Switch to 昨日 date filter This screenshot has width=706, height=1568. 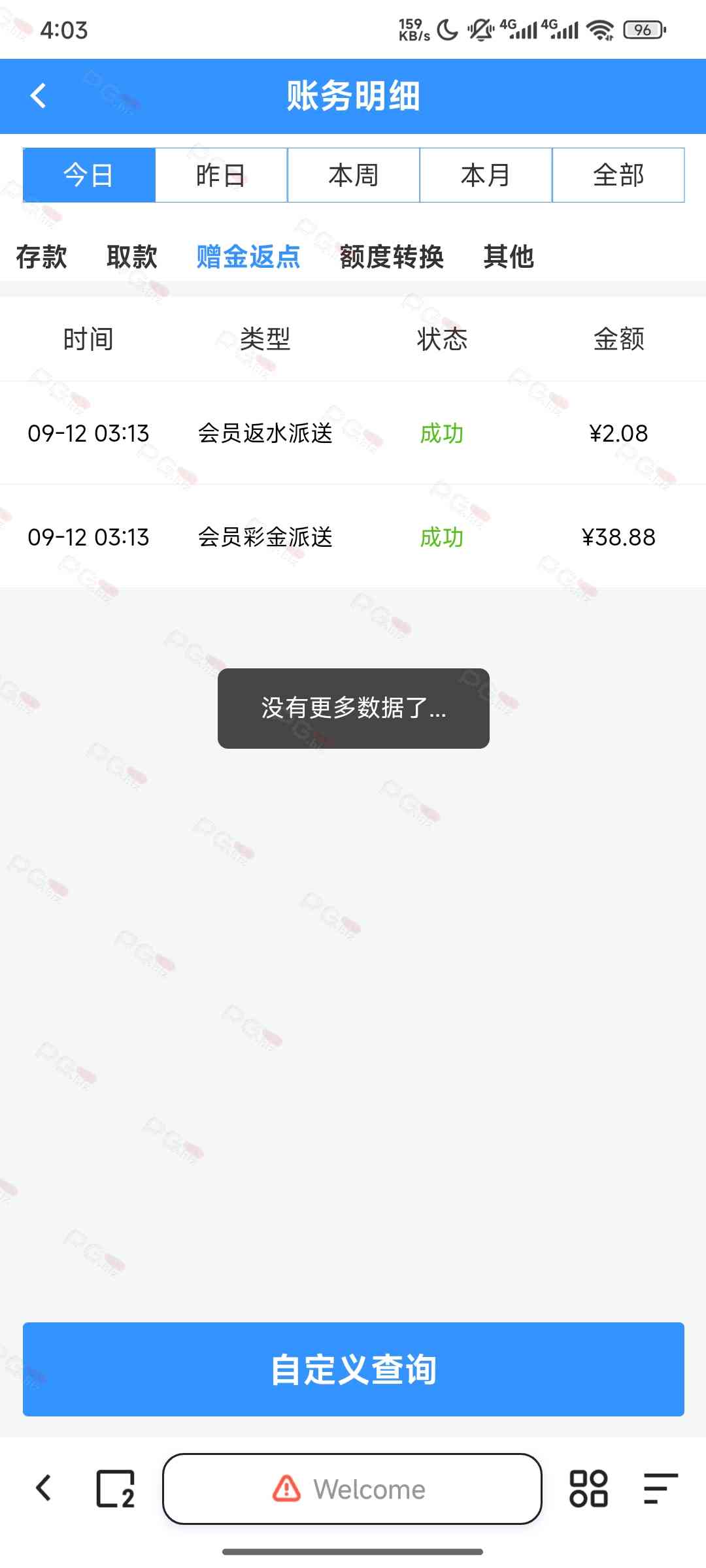click(x=221, y=175)
